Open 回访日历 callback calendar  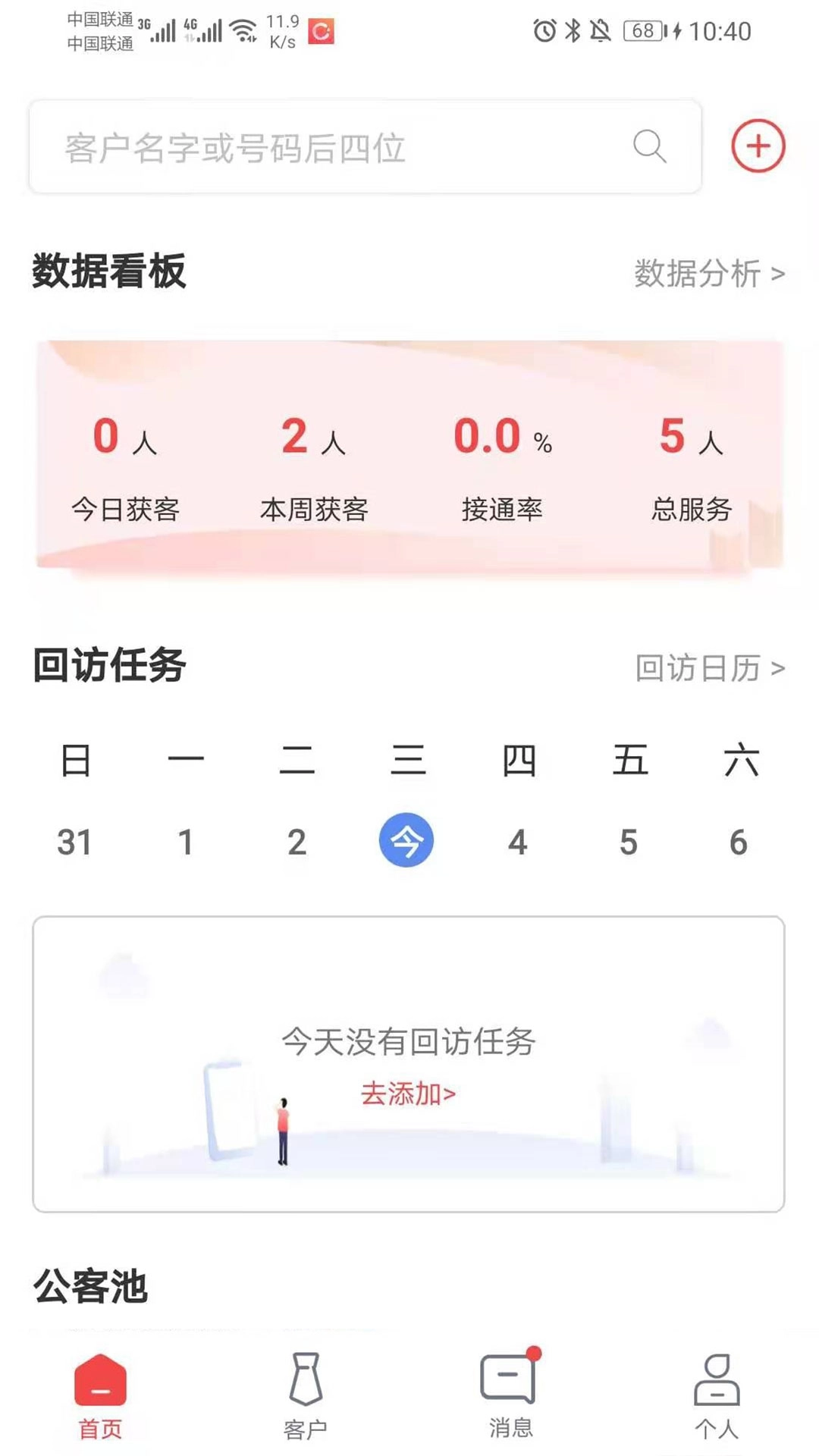(704, 669)
